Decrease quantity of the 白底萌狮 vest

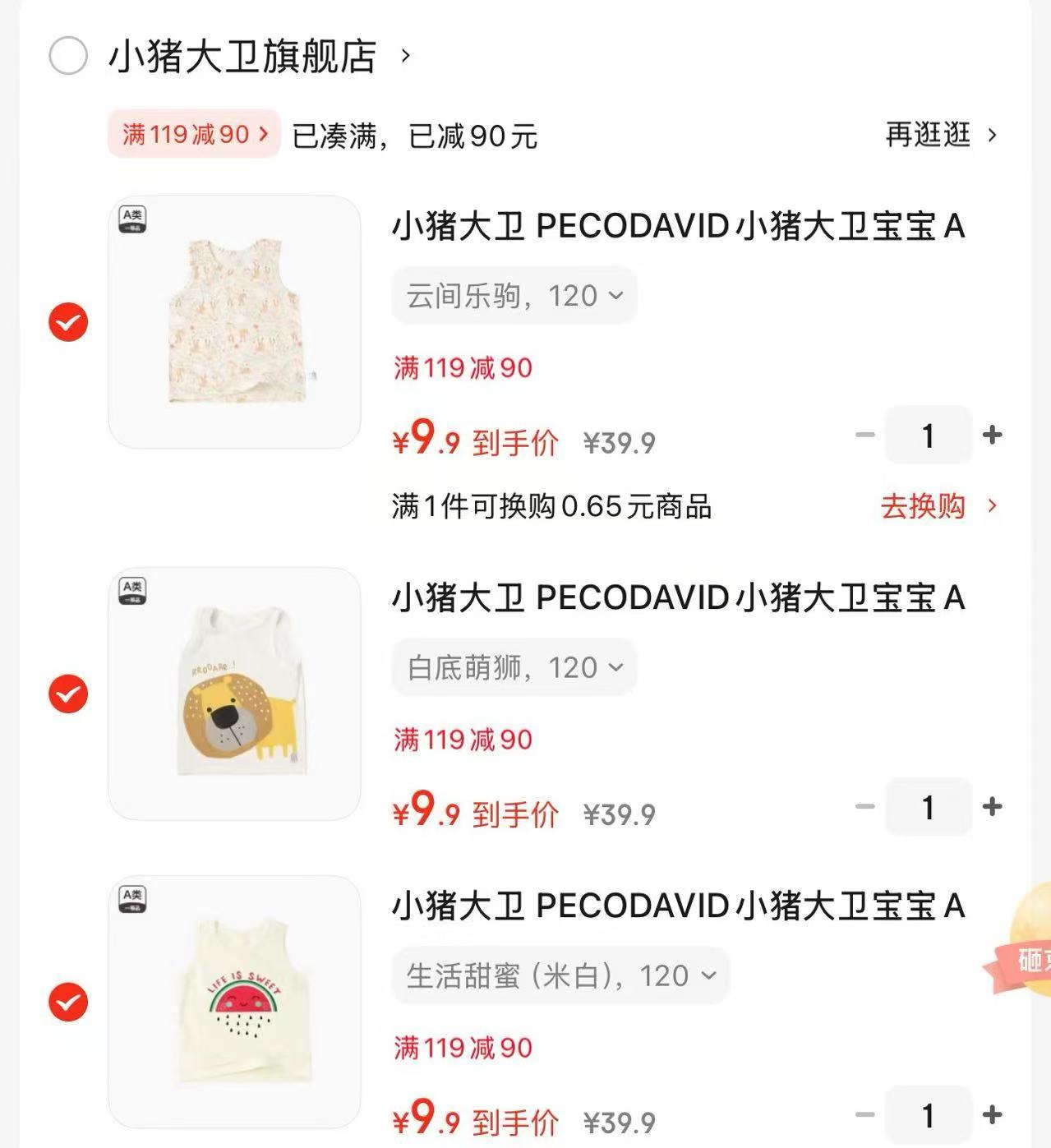(x=864, y=807)
